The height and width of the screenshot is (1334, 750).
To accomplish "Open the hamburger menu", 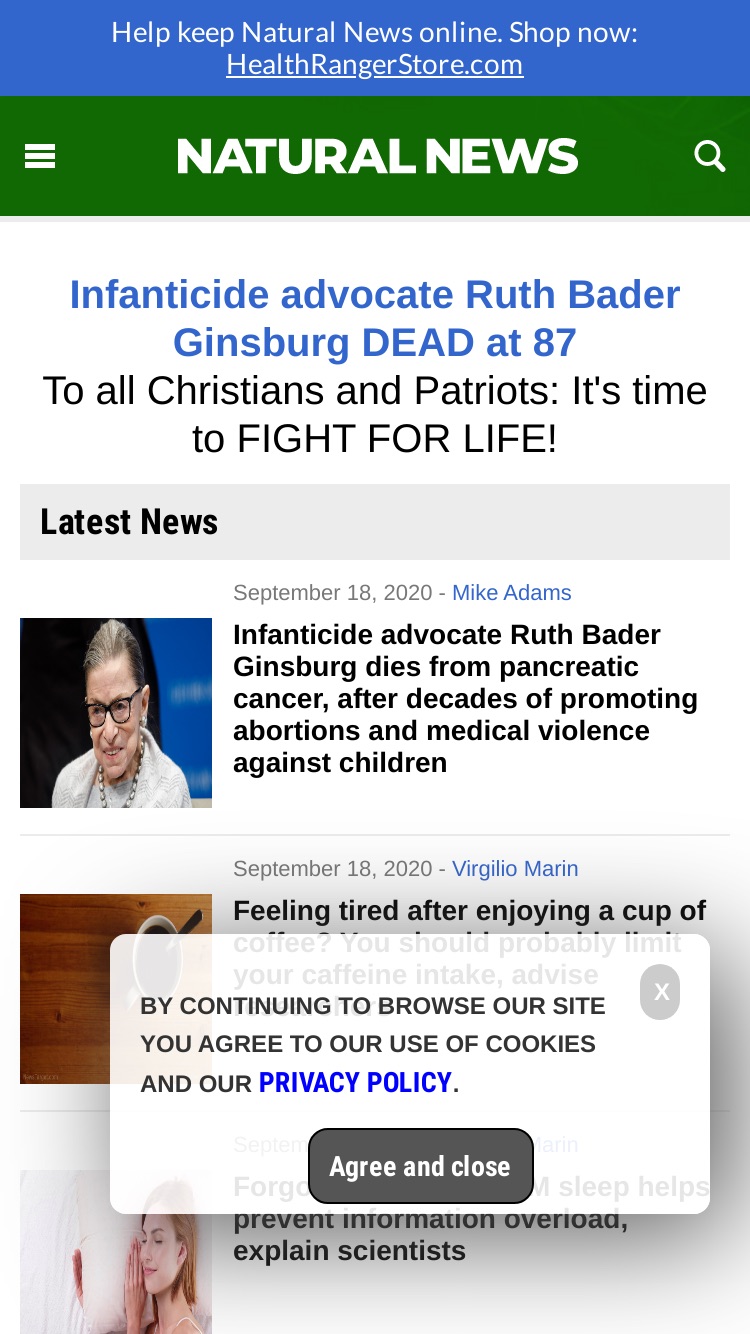I will [x=40, y=157].
